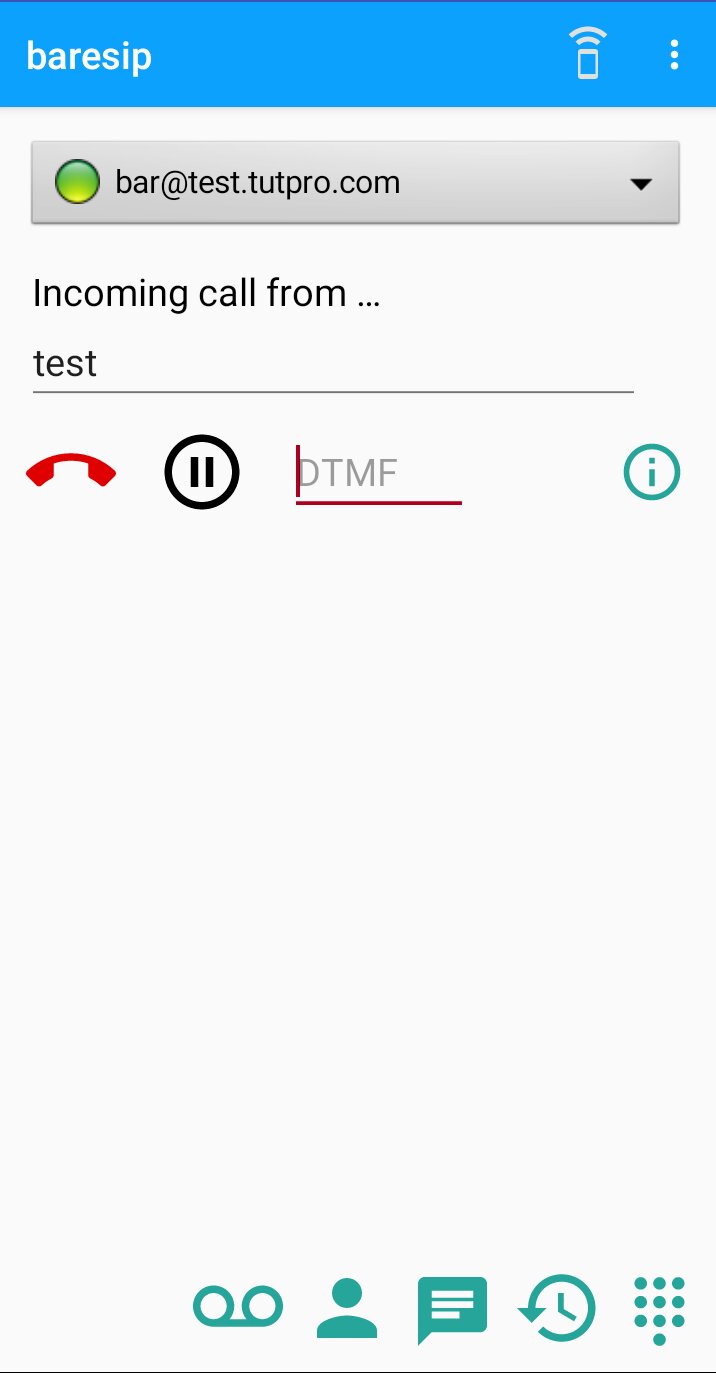Screen dimensions: 716x1373
Task: Open the overflow menu
Action: tap(674, 55)
